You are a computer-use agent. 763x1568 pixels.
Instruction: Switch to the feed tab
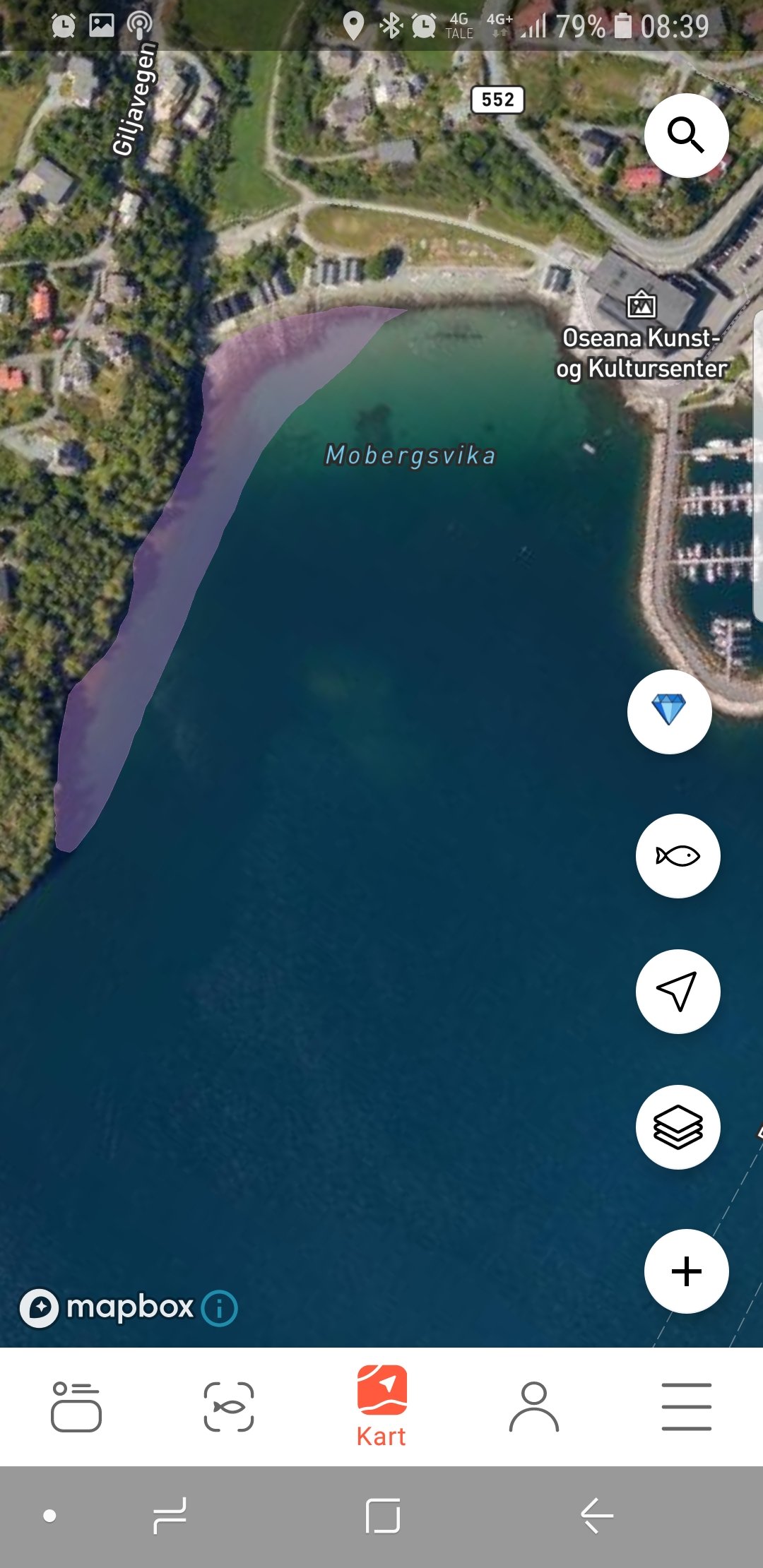76,1406
